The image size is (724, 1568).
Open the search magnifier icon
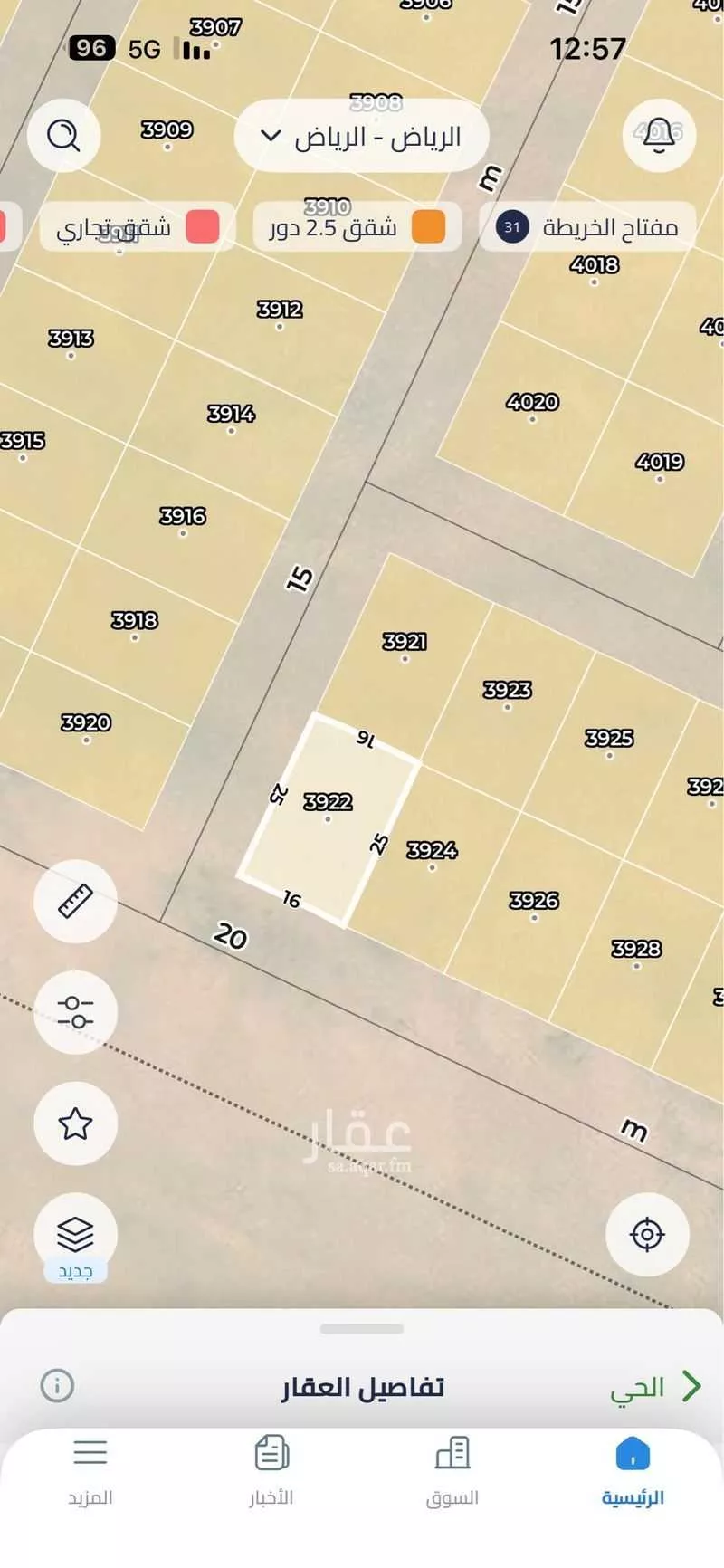click(x=62, y=136)
